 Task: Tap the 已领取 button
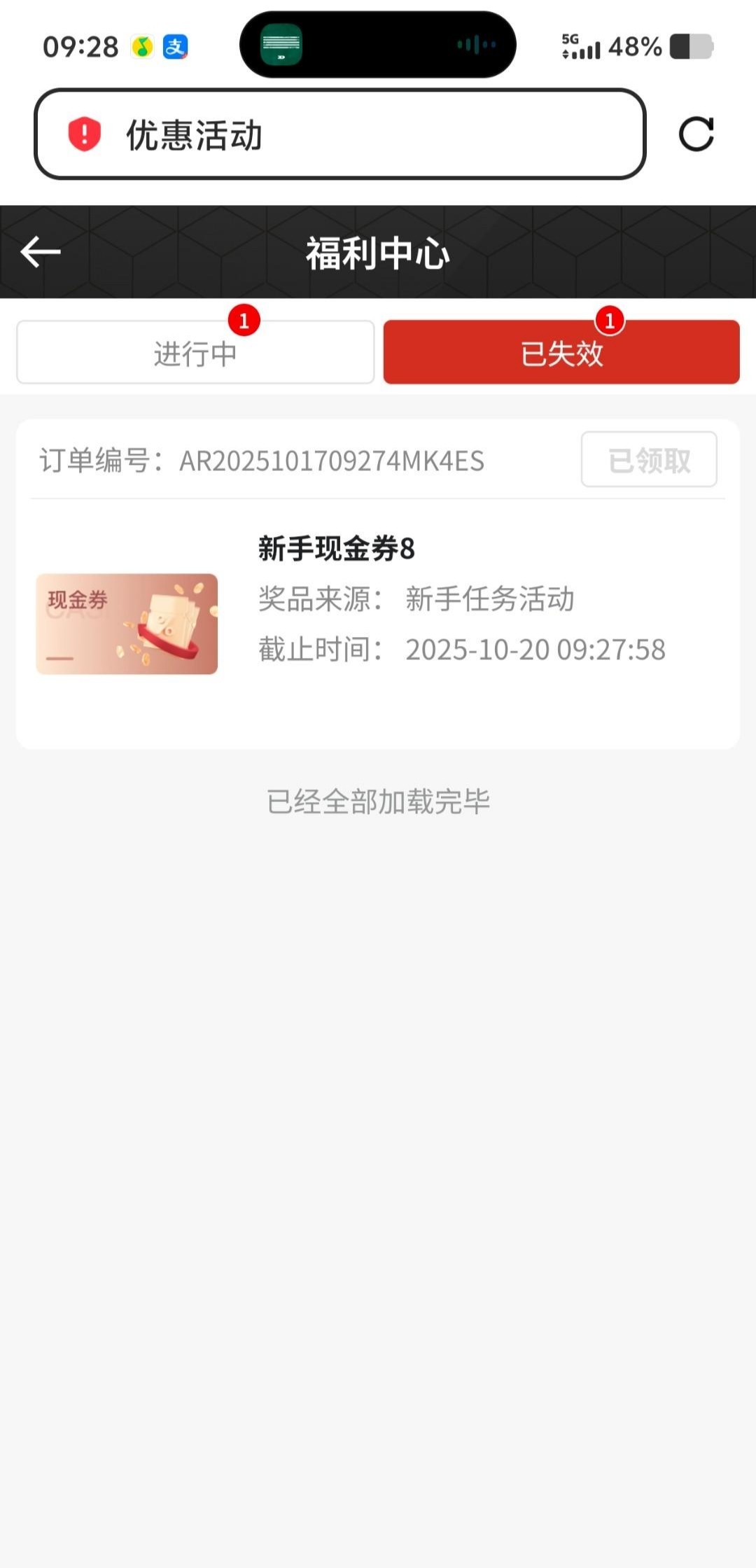[649, 460]
